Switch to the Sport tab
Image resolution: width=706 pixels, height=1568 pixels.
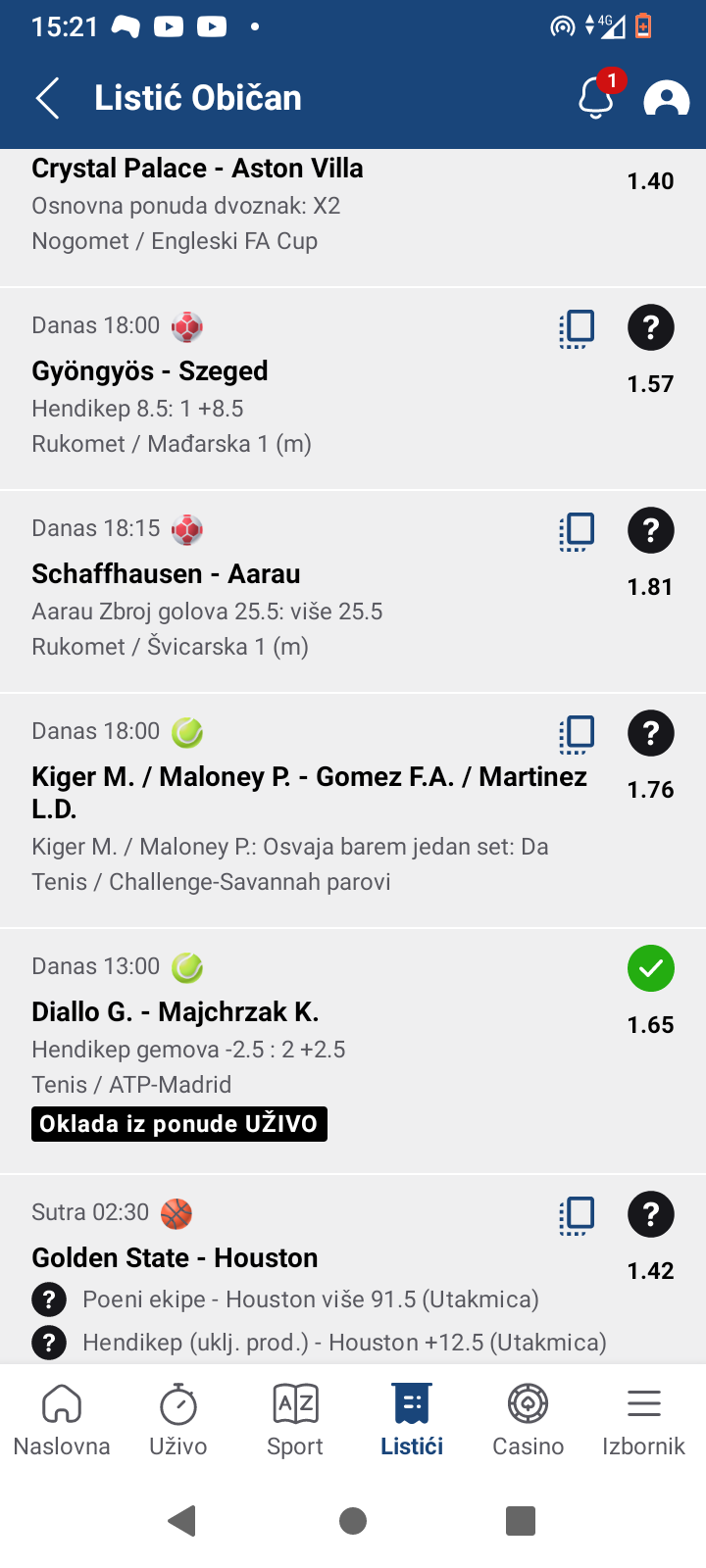[x=294, y=1421]
